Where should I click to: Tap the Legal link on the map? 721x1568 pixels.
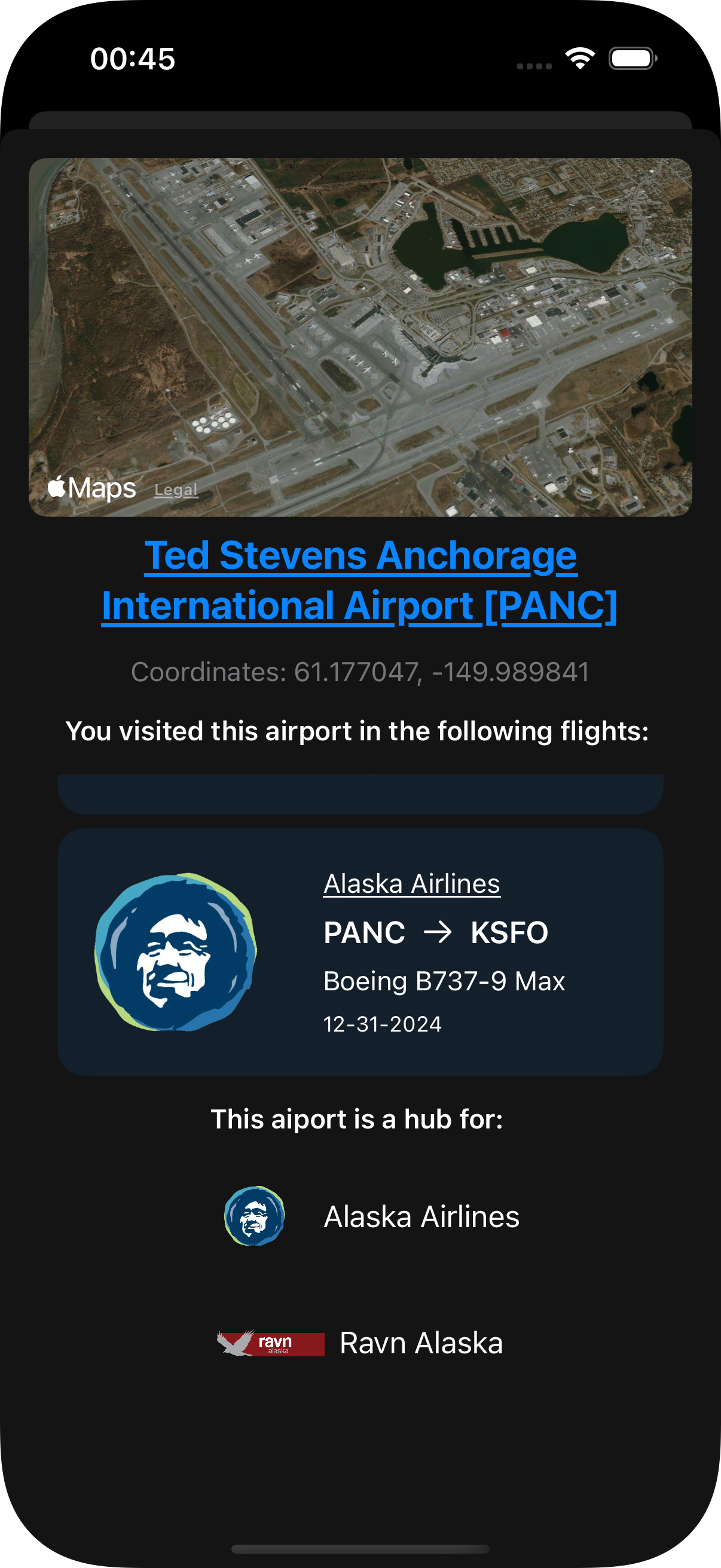point(176,490)
